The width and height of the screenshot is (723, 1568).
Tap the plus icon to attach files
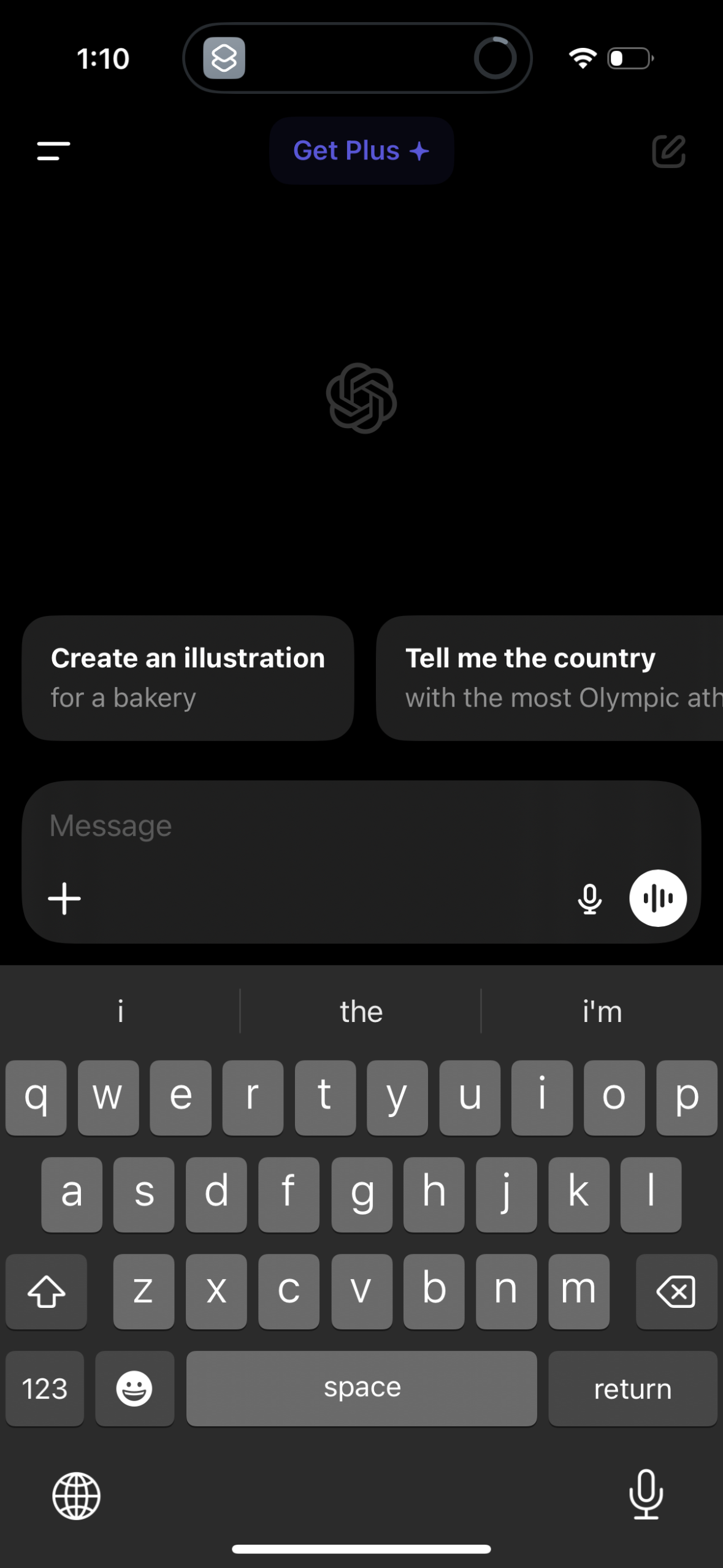click(64, 898)
